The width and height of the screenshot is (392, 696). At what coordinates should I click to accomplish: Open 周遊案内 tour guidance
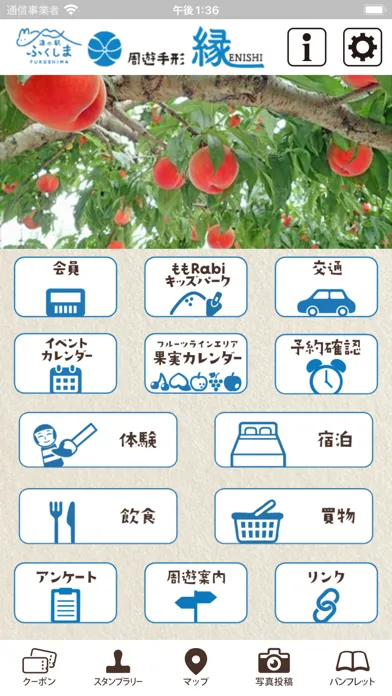[196, 593]
